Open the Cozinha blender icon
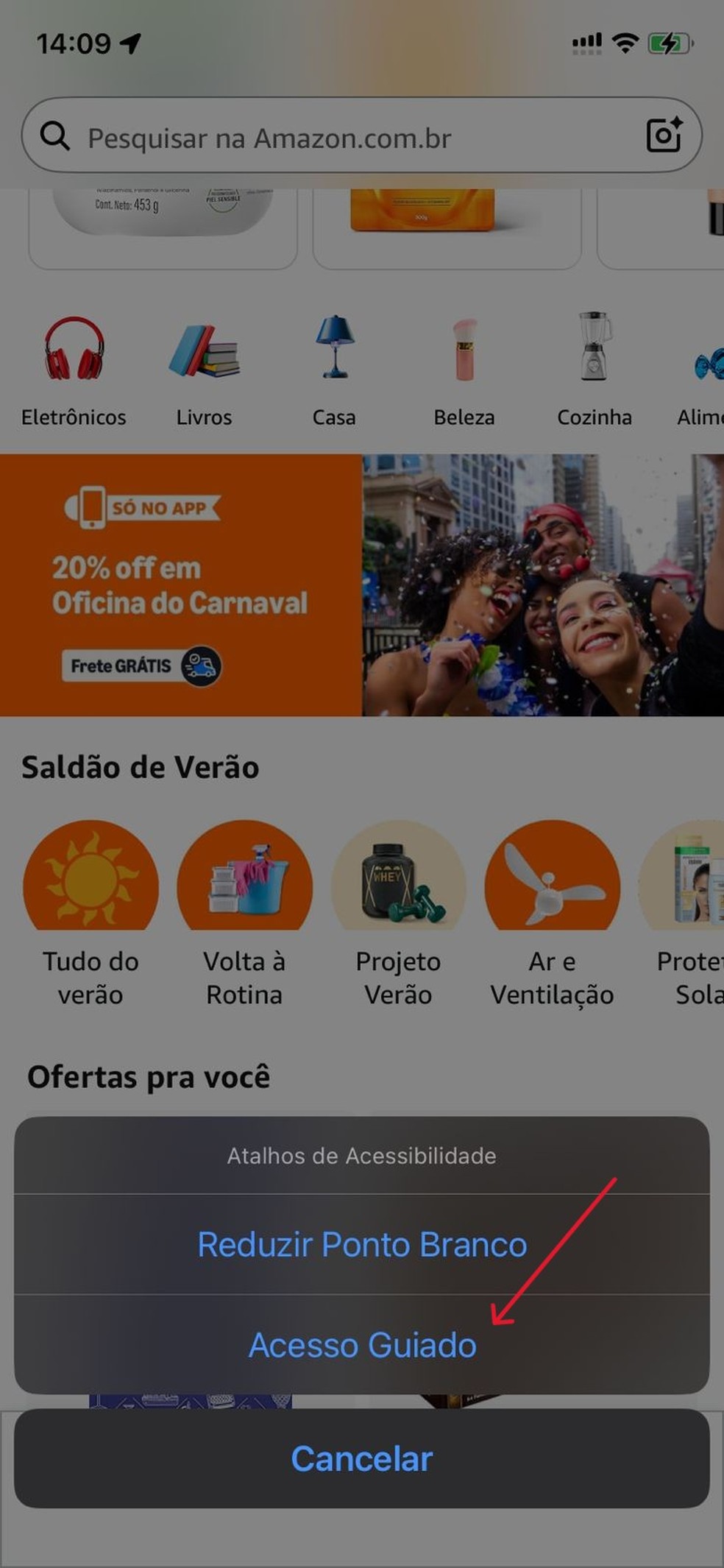The width and height of the screenshot is (724, 1568). coord(594,350)
